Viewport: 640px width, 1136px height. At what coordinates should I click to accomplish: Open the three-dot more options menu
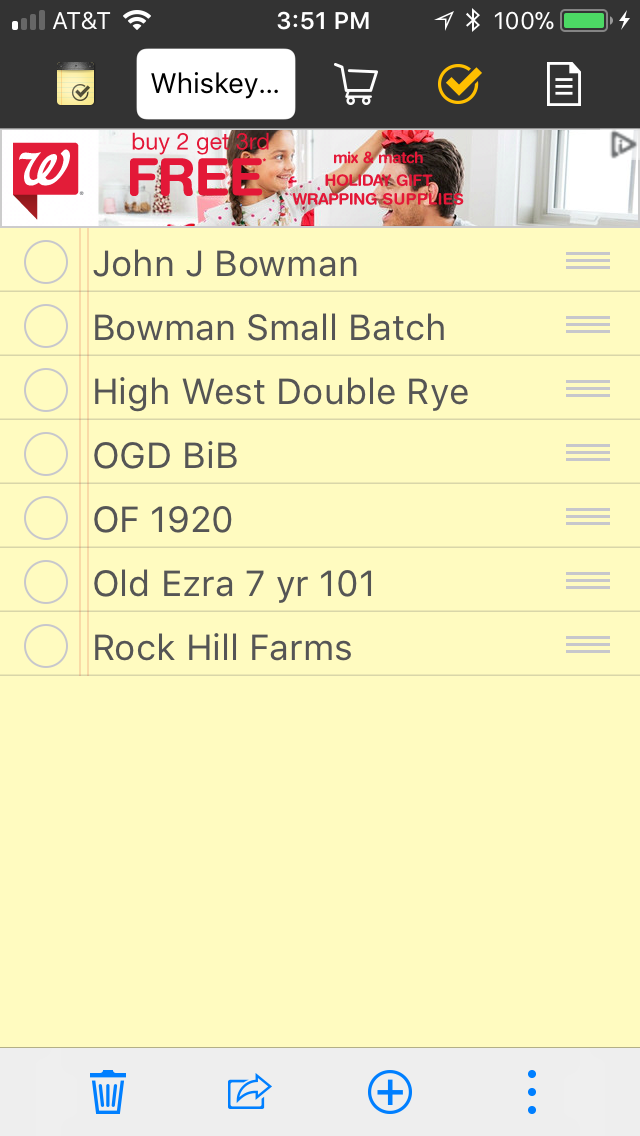(x=531, y=1092)
